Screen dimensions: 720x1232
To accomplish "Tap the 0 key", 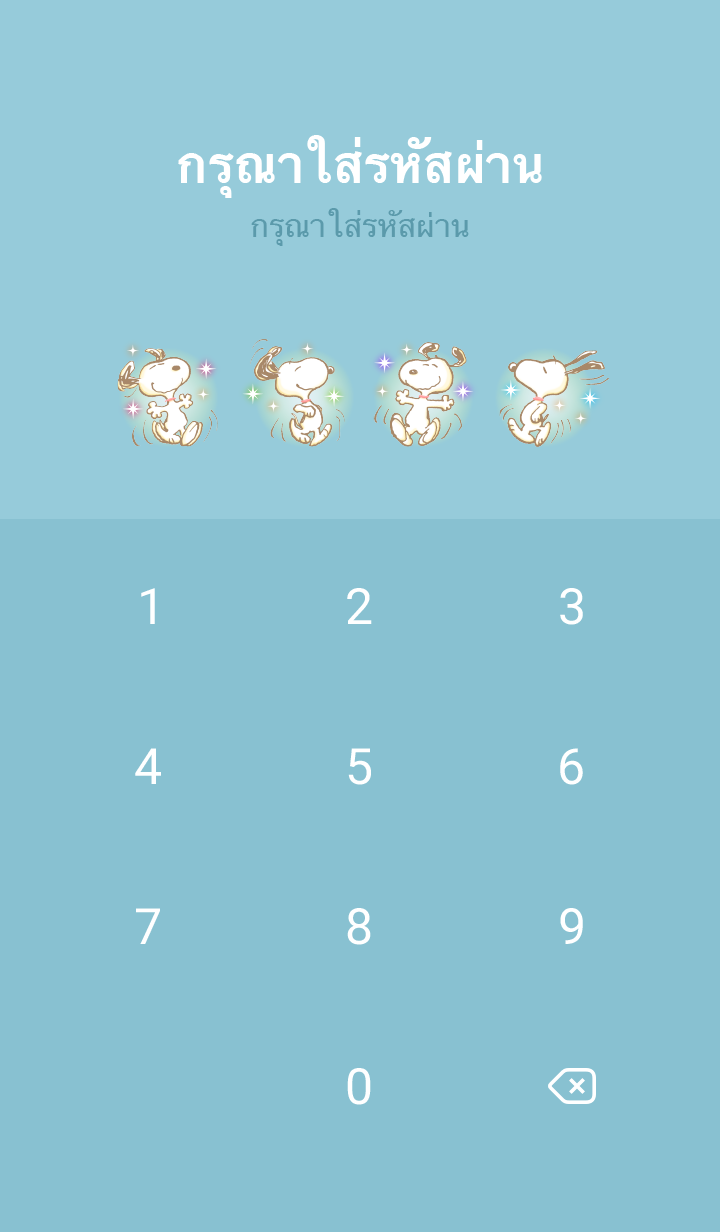I will coord(359,1087).
